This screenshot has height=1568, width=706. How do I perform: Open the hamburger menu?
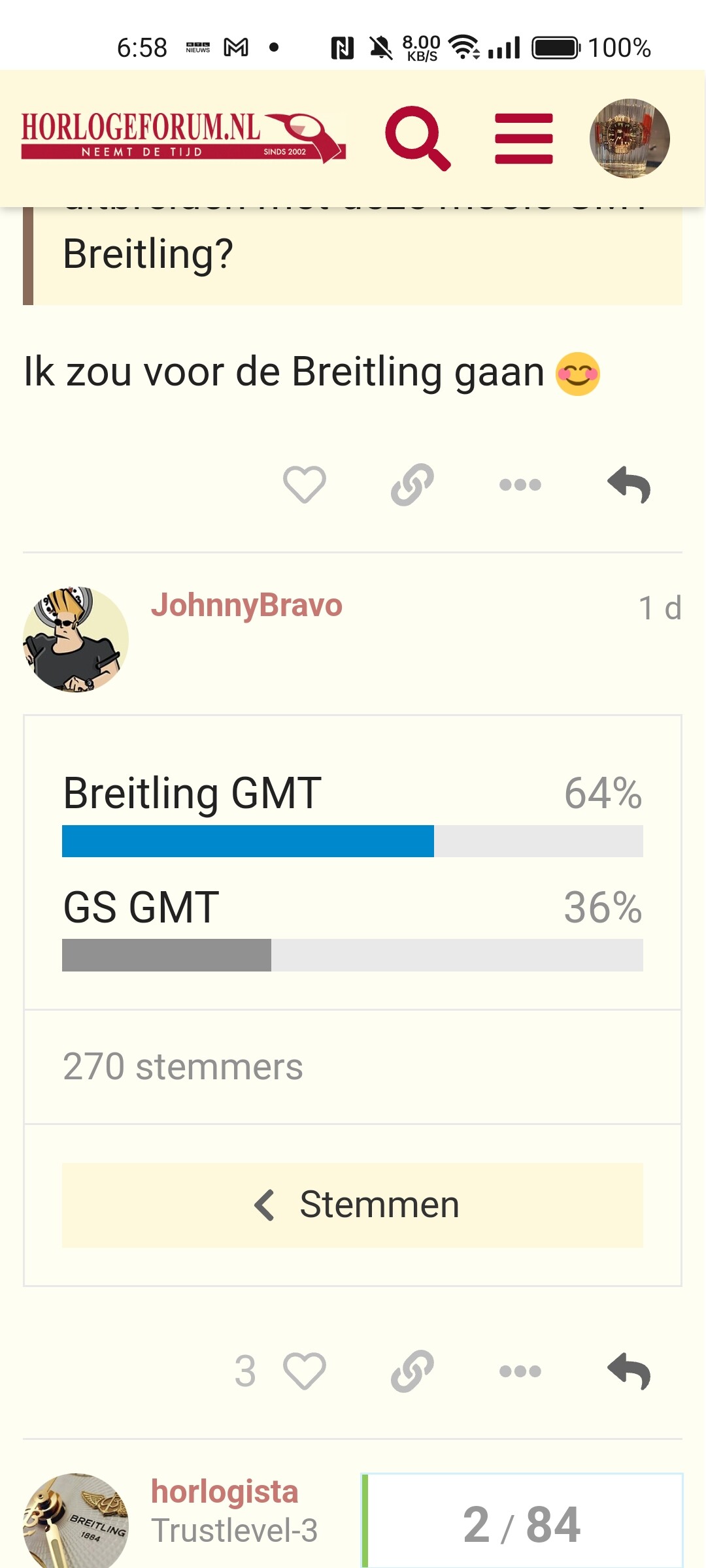[524, 139]
